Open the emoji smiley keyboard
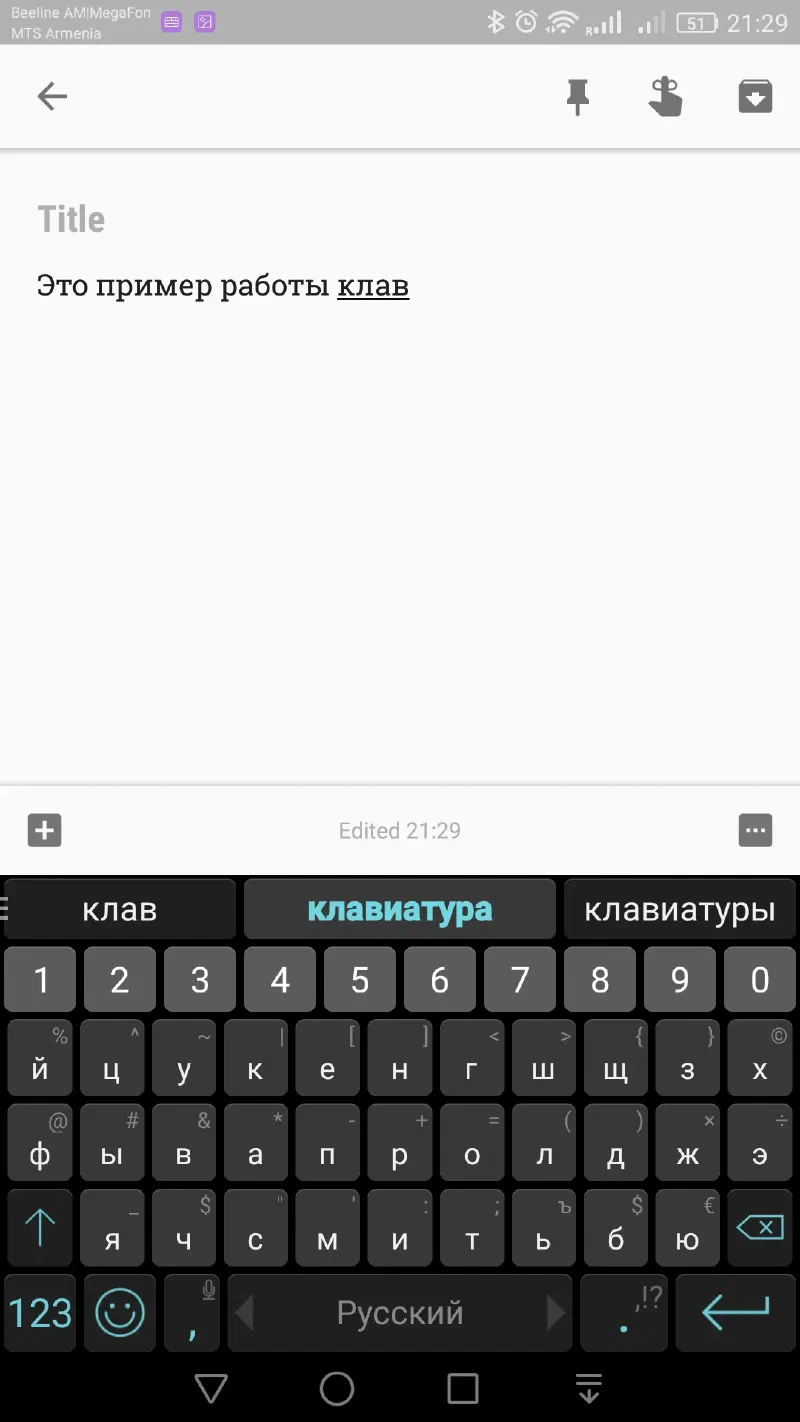The height and width of the screenshot is (1422, 800). [120, 1312]
